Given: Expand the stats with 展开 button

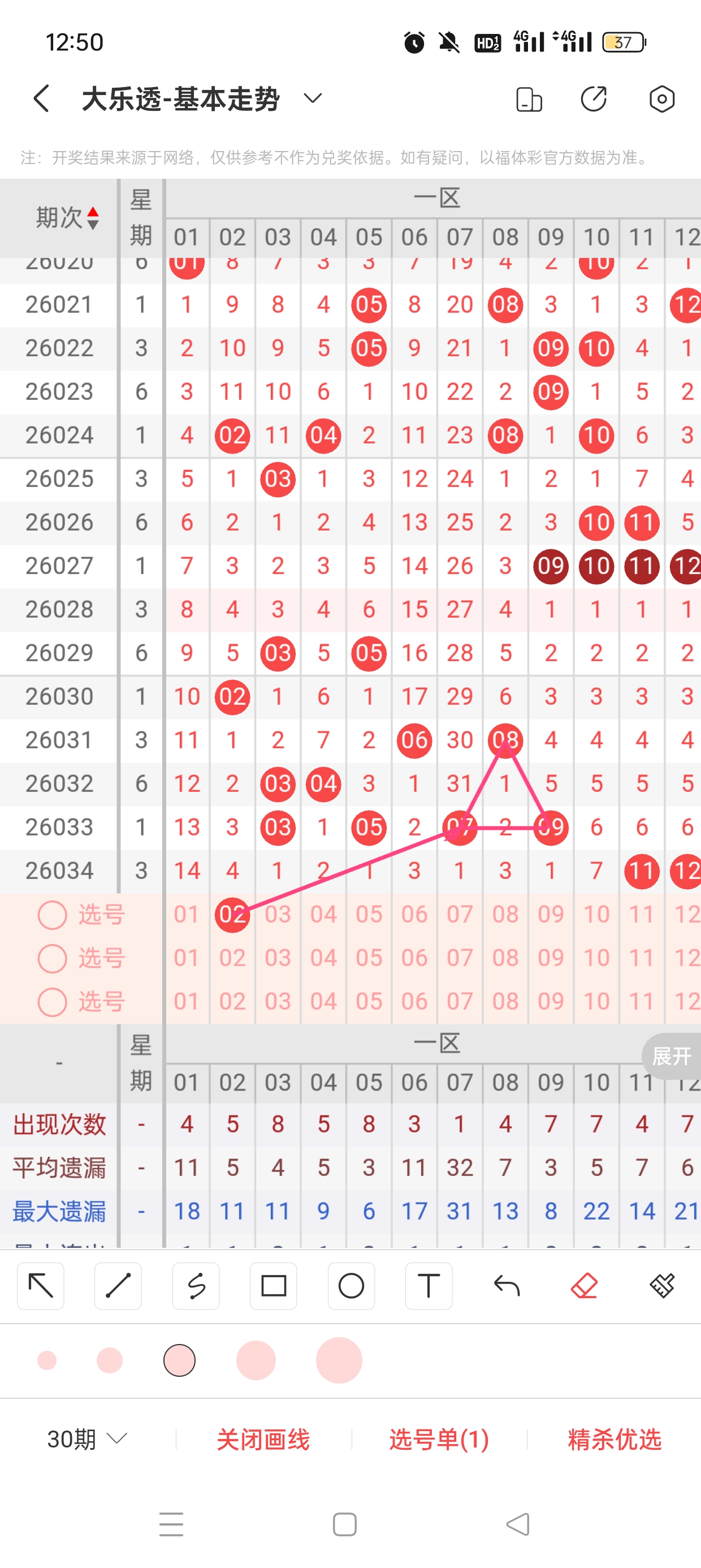Looking at the screenshot, I should 671,1056.
